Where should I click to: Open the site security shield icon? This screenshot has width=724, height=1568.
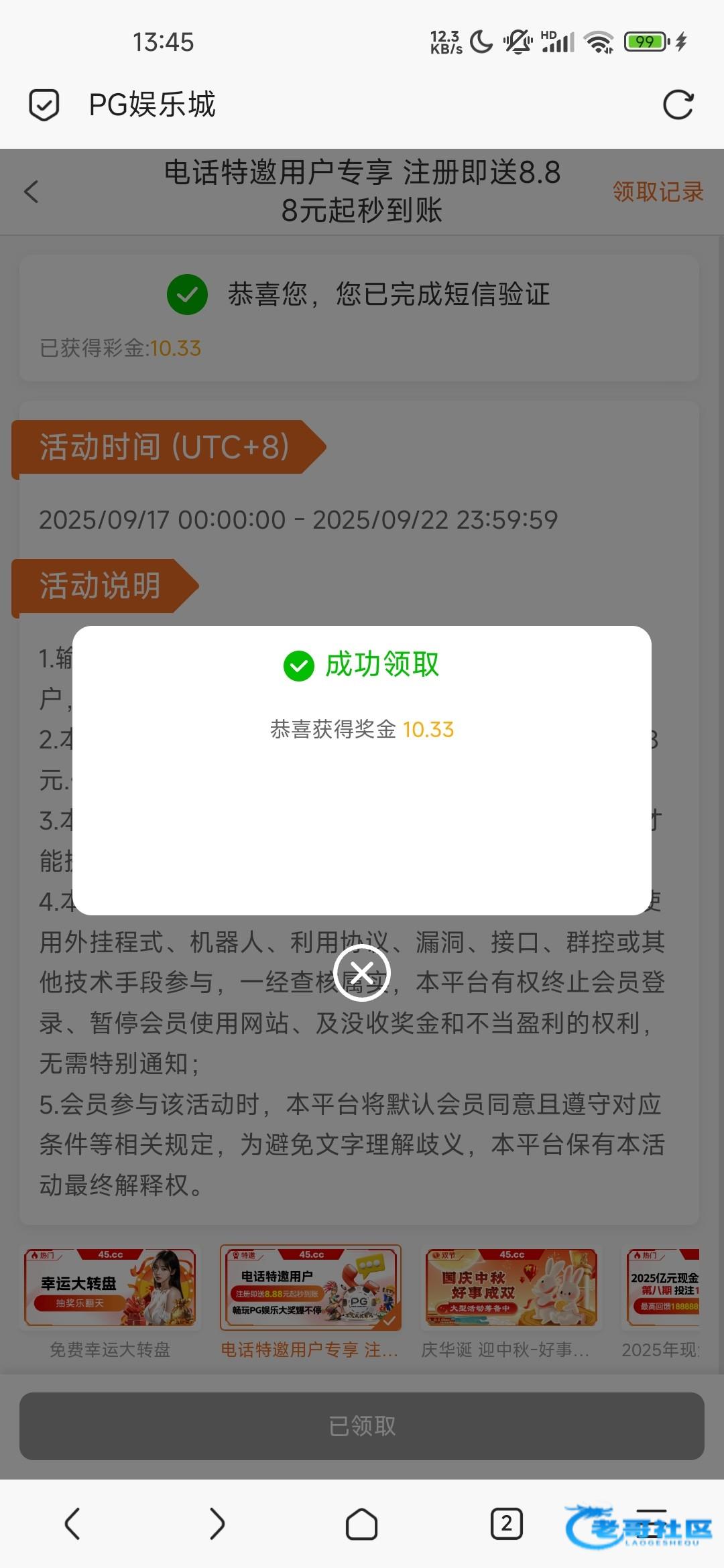click(x=44, y=105)
